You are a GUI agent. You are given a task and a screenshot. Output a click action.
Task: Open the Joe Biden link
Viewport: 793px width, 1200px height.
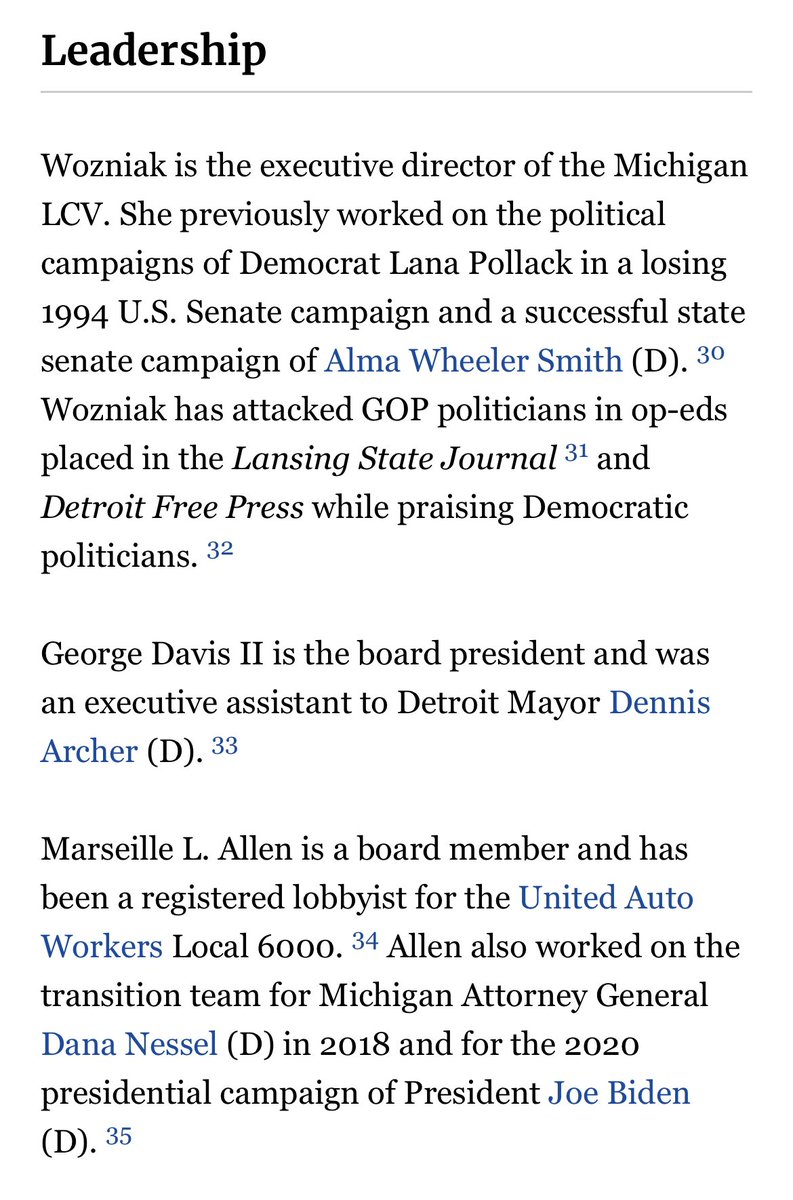pyautogui.click(x=619, y=1092)
